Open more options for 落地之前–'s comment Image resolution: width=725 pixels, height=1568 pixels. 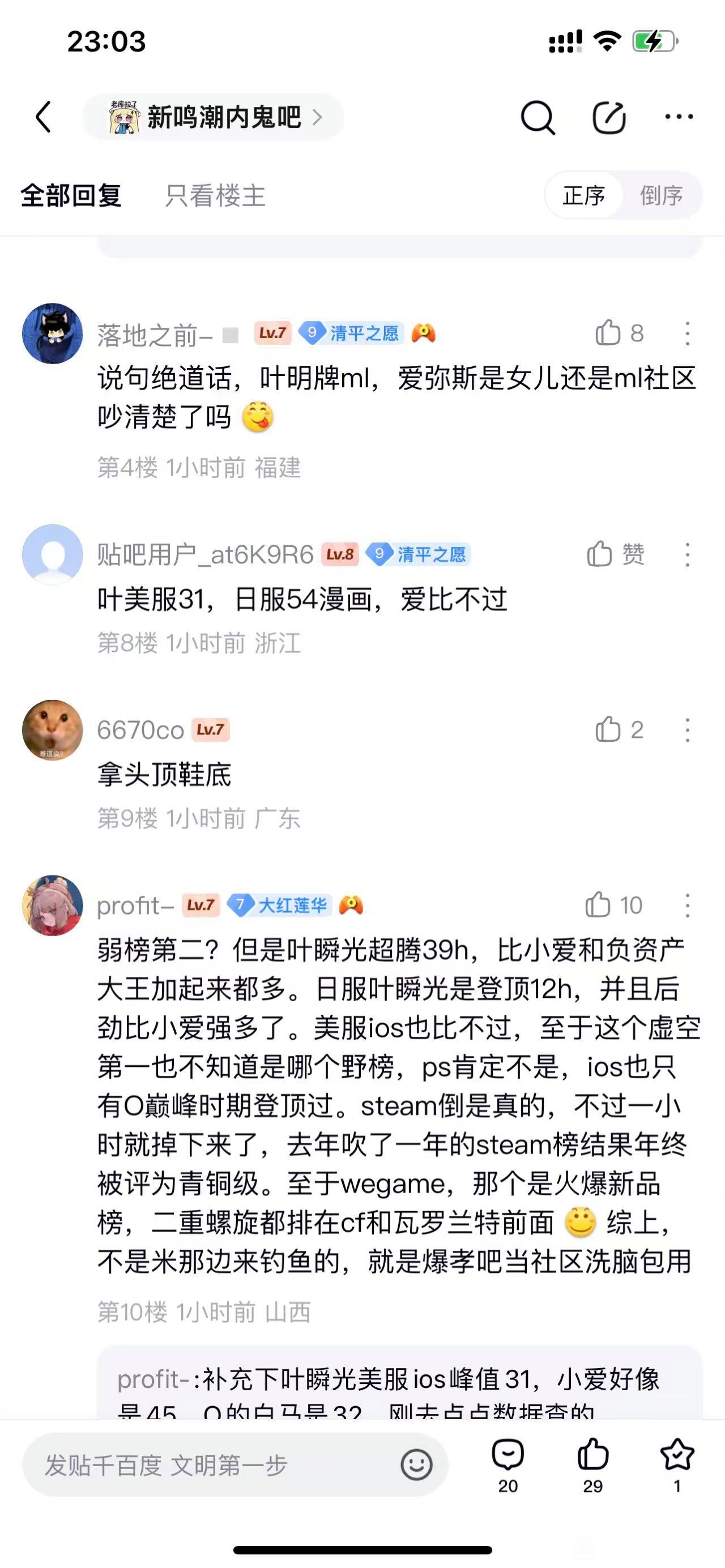687,334
